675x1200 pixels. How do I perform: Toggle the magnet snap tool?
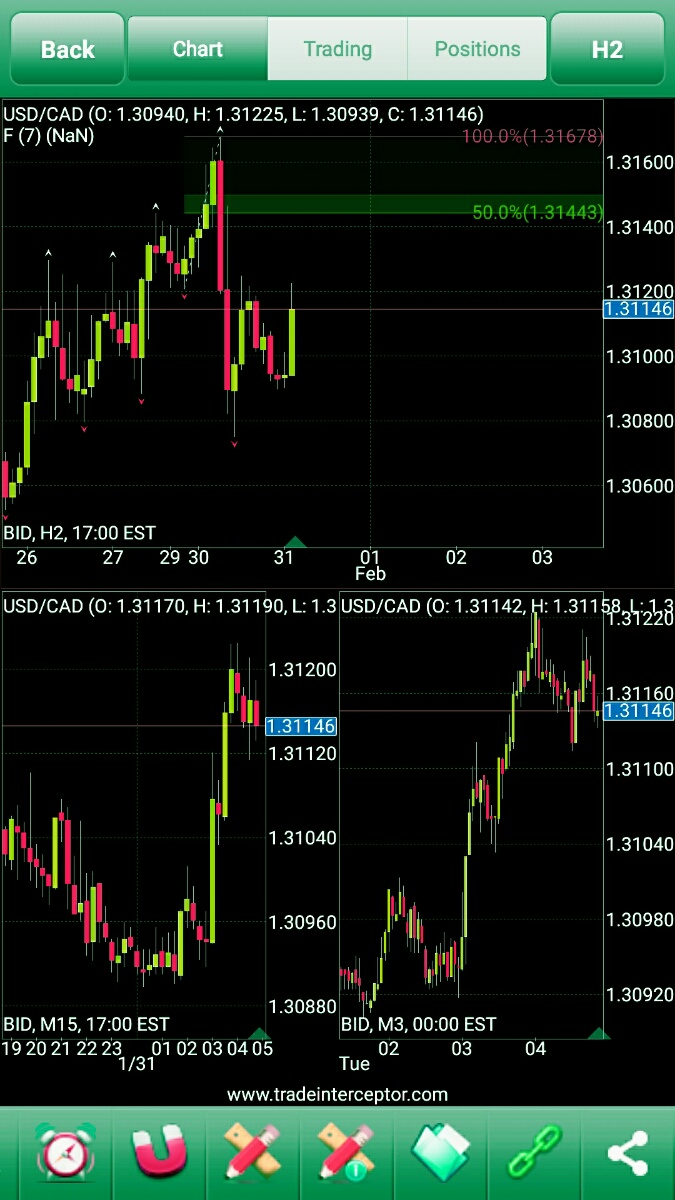(x=160, y=1152)
